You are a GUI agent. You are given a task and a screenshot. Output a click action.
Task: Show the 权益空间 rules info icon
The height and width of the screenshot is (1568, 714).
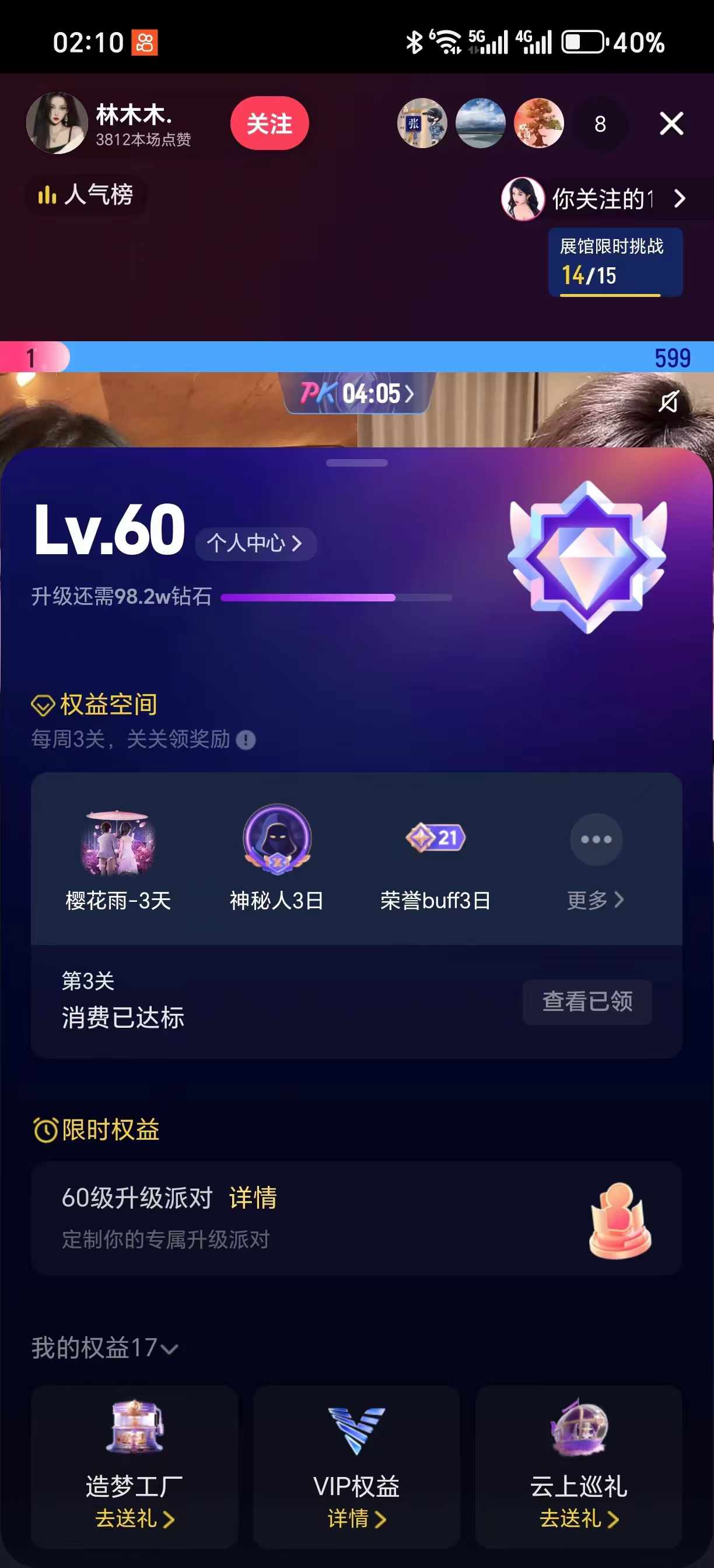(246, 740)
